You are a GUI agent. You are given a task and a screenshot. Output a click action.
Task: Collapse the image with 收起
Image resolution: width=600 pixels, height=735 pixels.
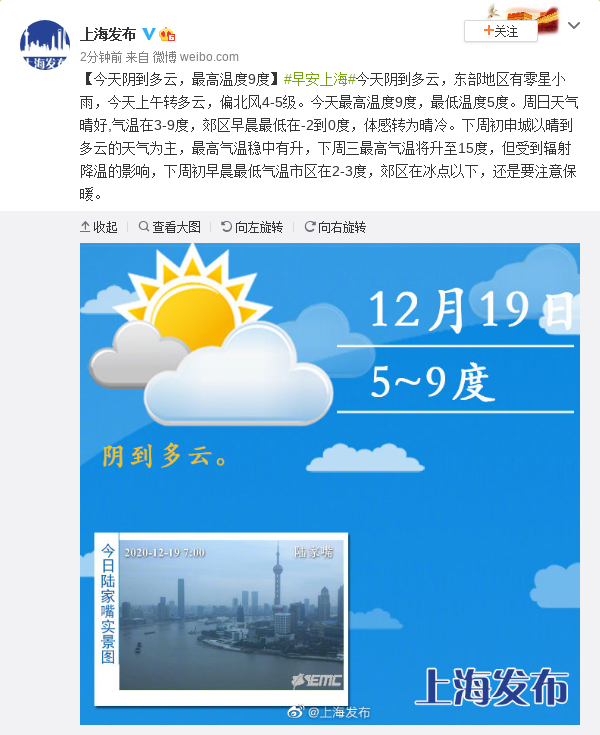(99, 227)
